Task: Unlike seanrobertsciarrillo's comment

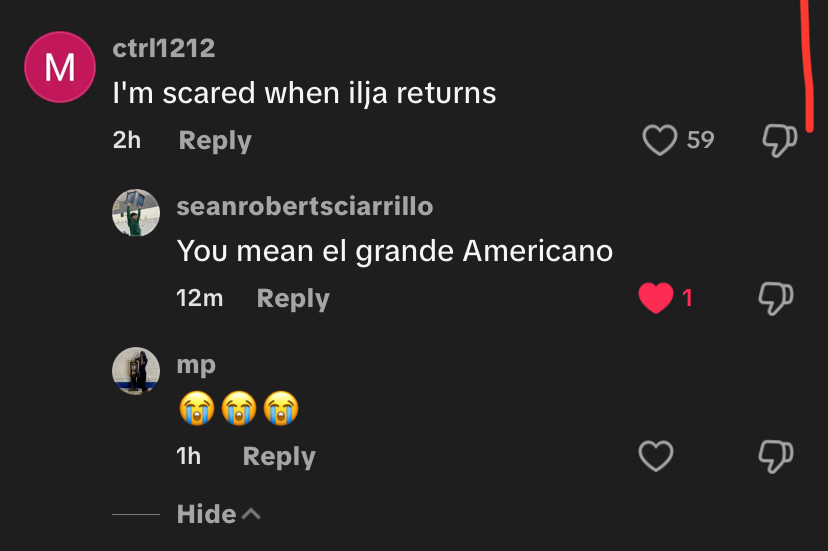Action: coord(656,298)
